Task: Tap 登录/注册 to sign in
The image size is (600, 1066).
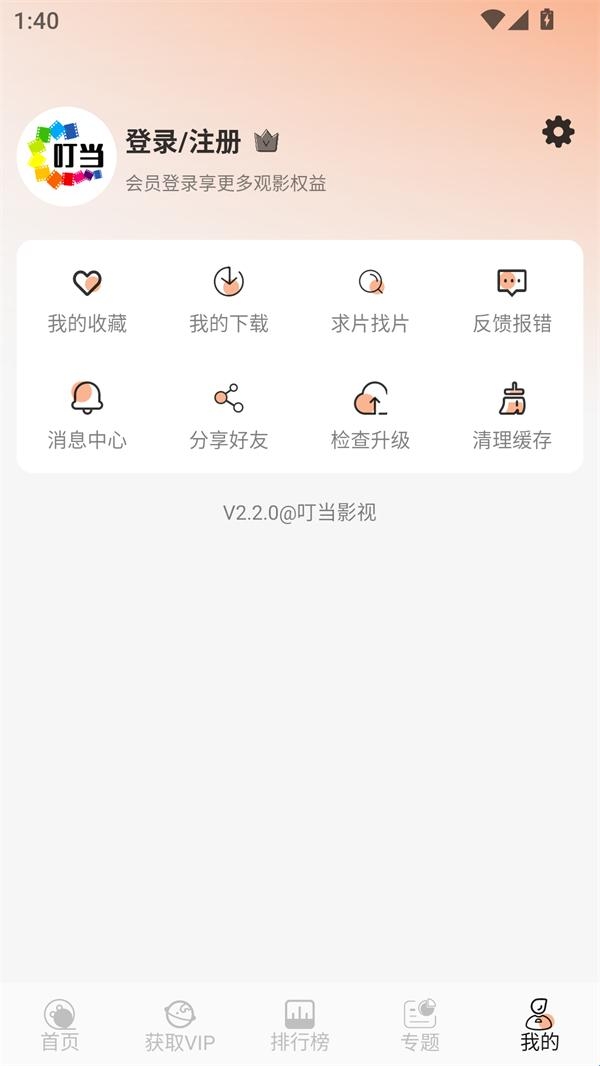Action: (184, 142)
